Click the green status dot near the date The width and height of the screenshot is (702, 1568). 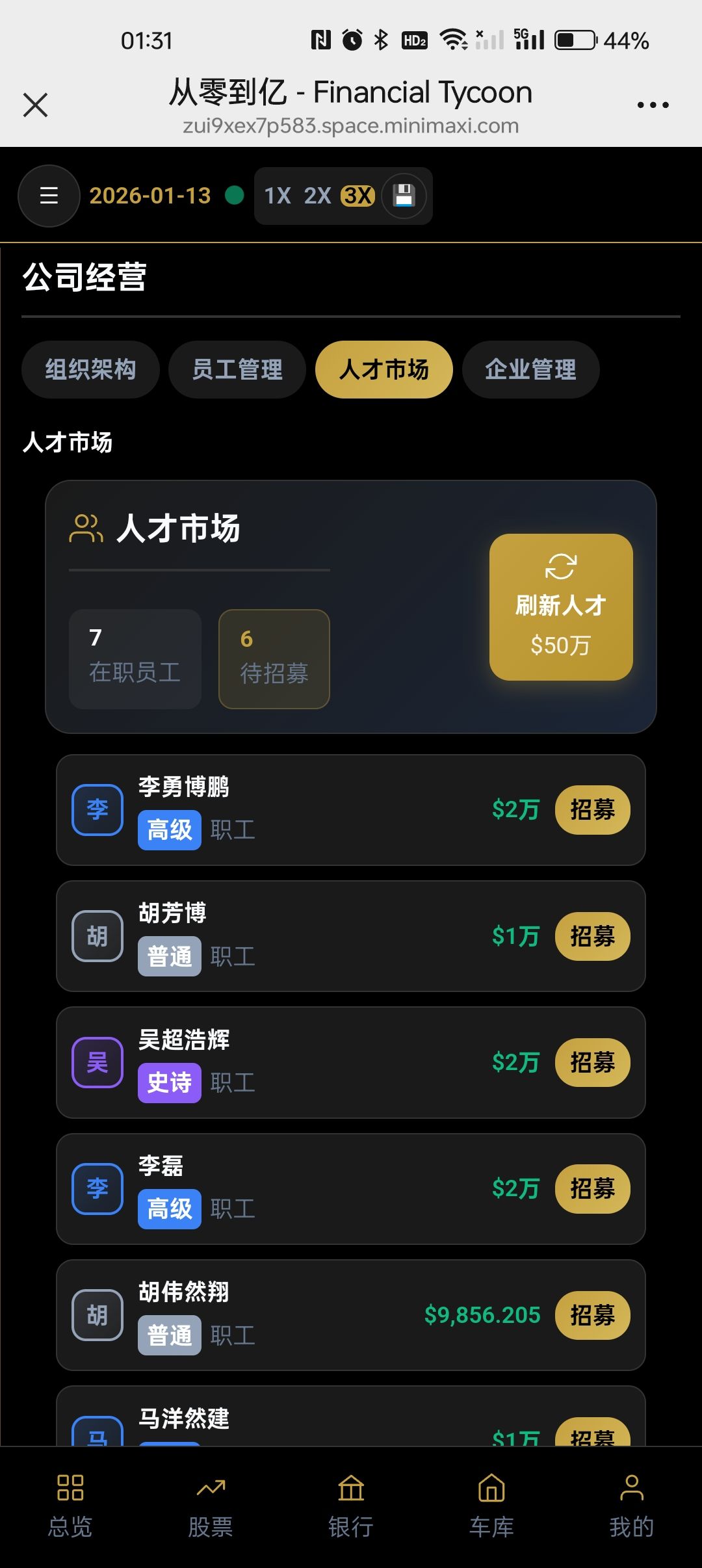[235, 194]
